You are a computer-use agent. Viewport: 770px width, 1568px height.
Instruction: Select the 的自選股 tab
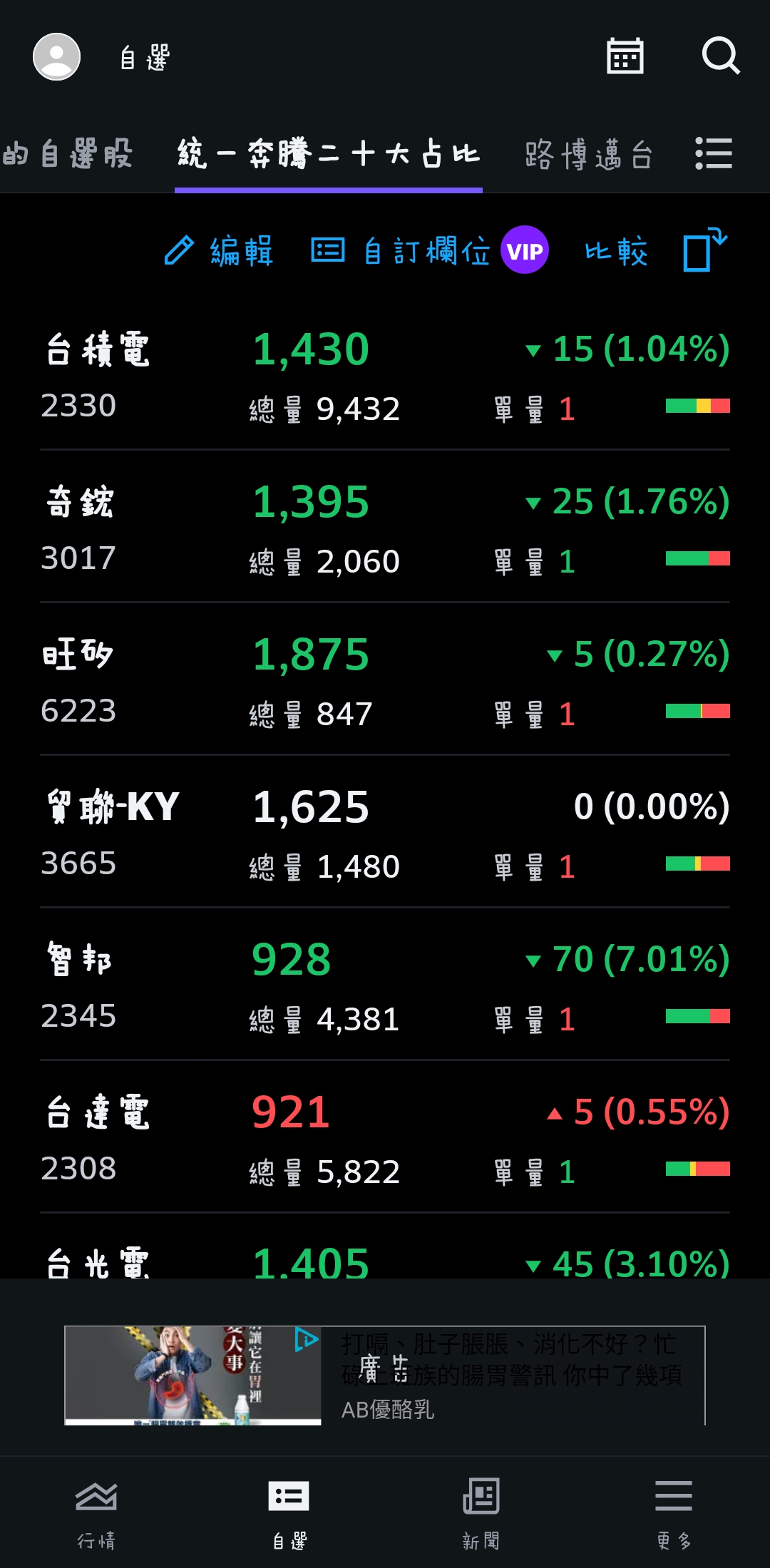point(69,153)
